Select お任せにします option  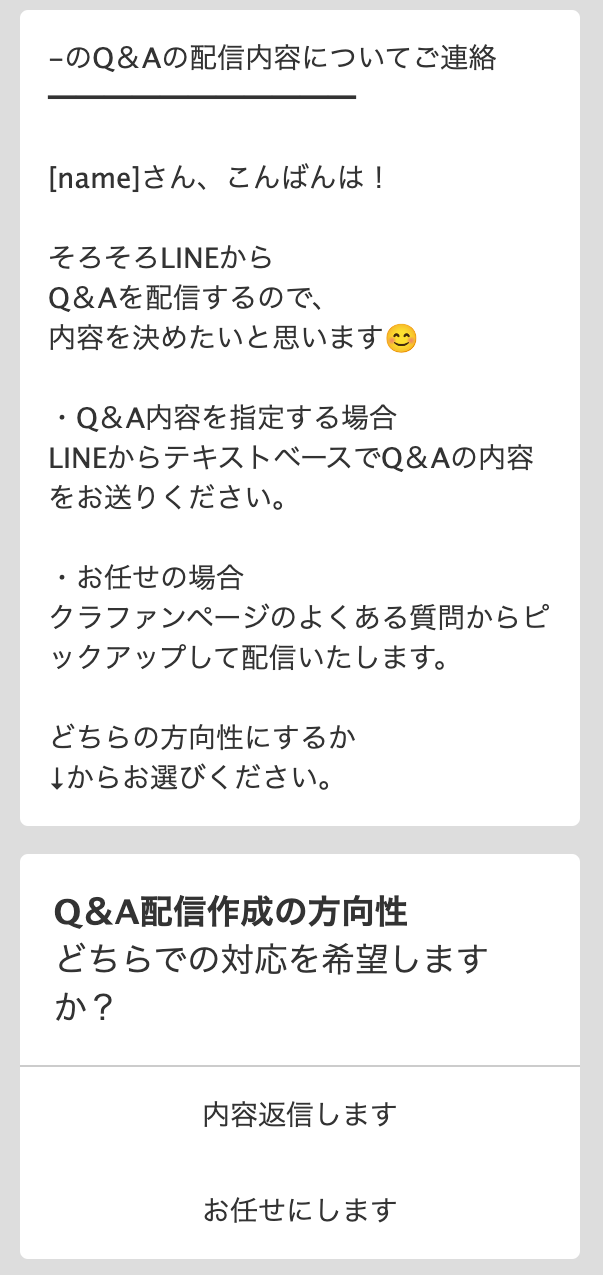click(300, 1210)
